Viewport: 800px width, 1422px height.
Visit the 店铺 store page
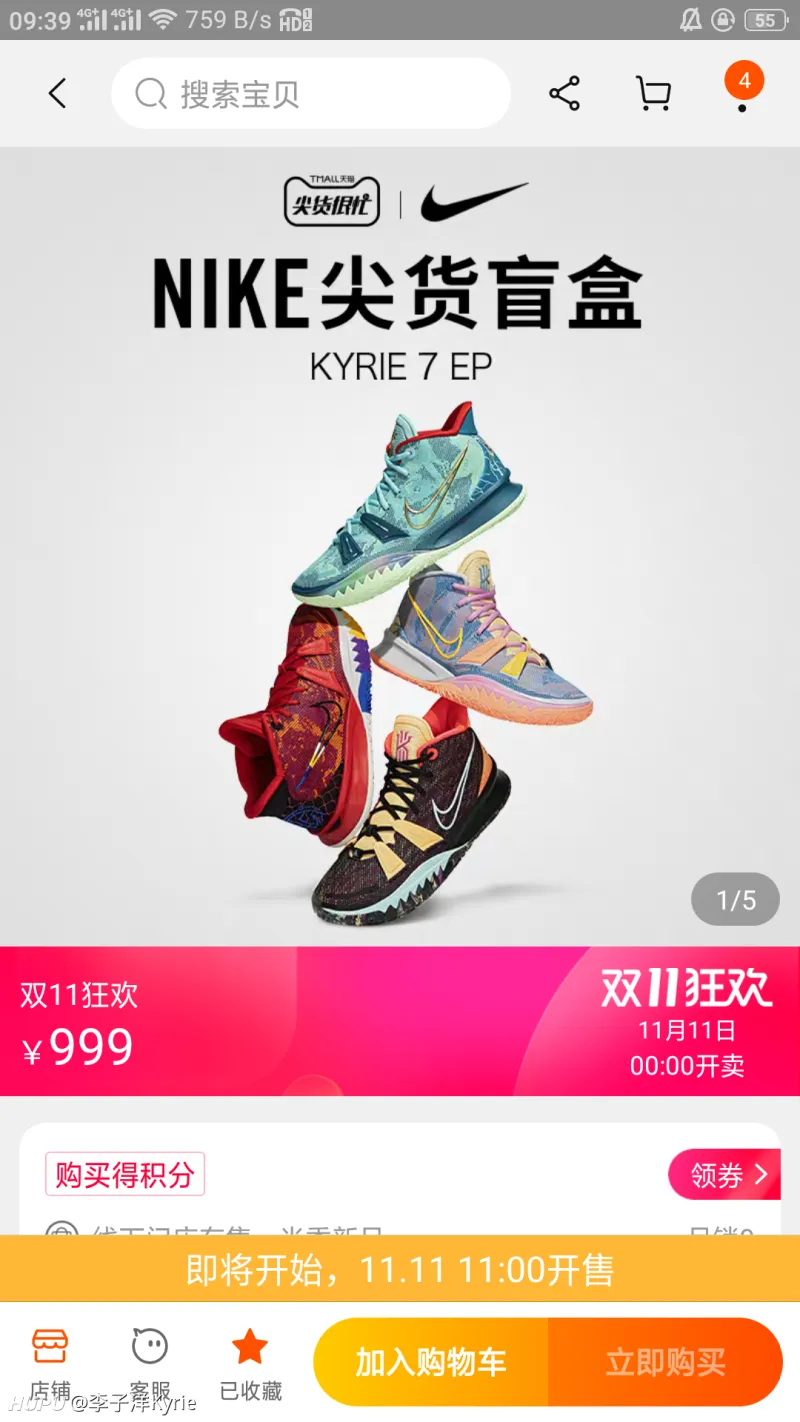coord(50,1364)
